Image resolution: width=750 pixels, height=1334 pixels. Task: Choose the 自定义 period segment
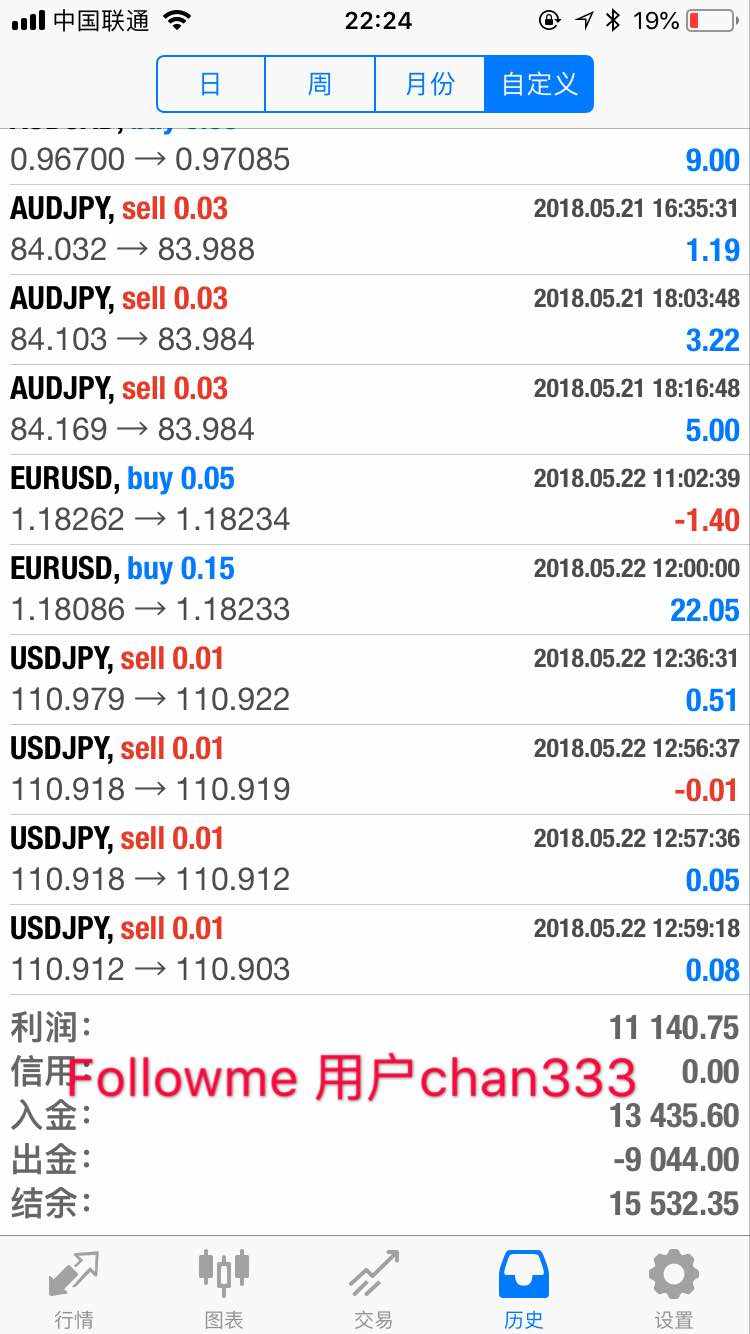click(539, 84)
